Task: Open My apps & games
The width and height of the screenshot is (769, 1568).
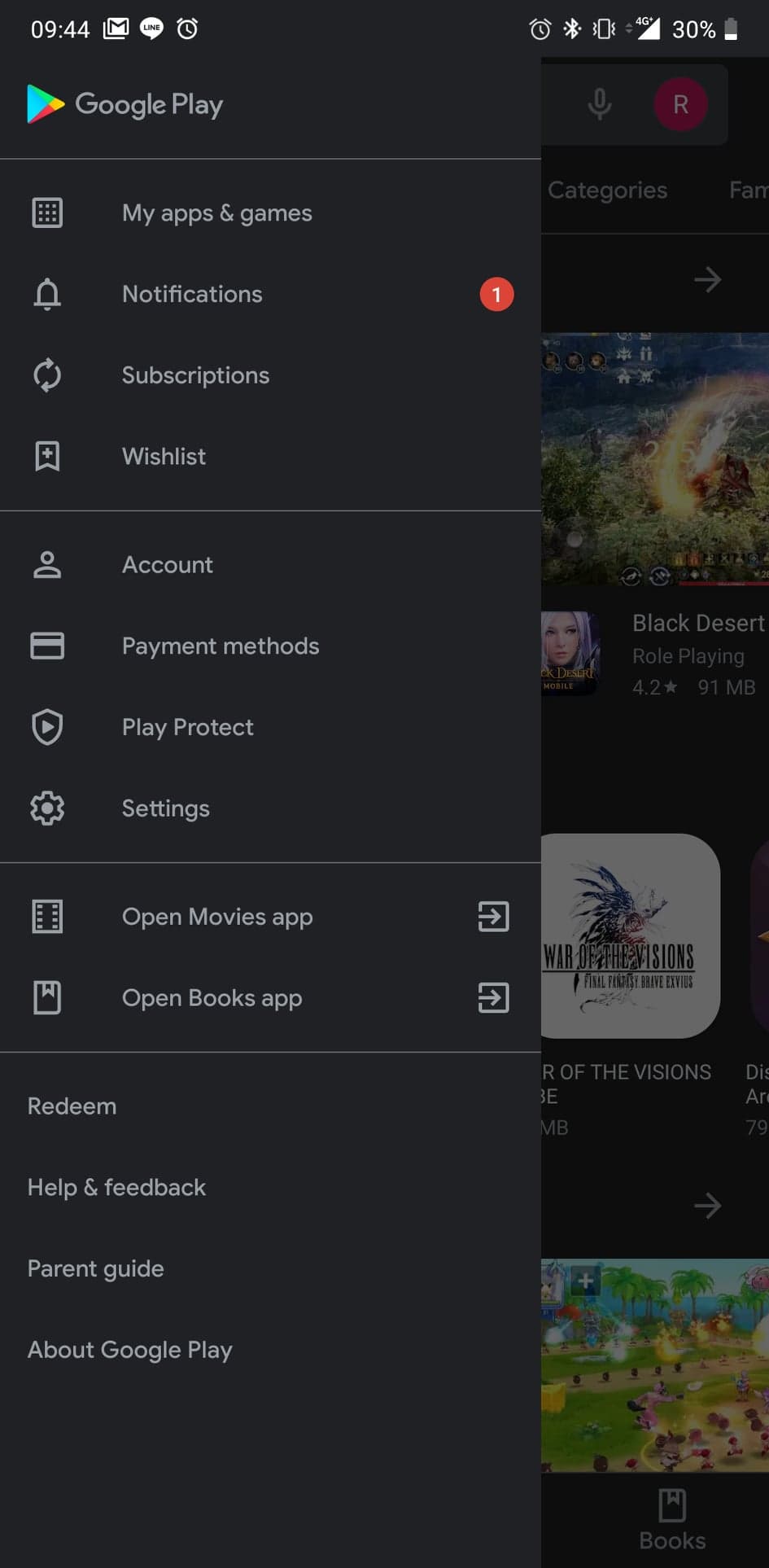Action: pos(216,213)
